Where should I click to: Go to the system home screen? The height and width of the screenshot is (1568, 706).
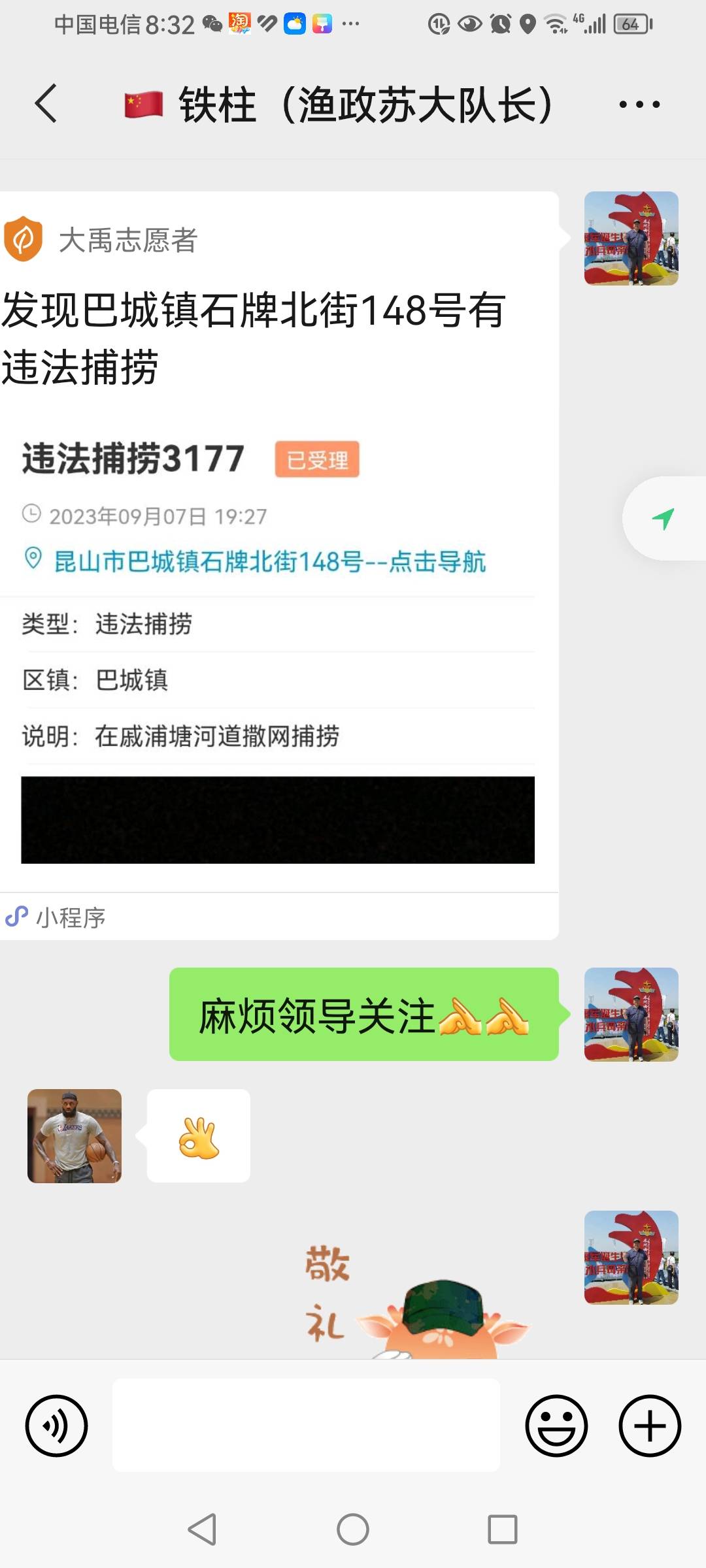353,1529
